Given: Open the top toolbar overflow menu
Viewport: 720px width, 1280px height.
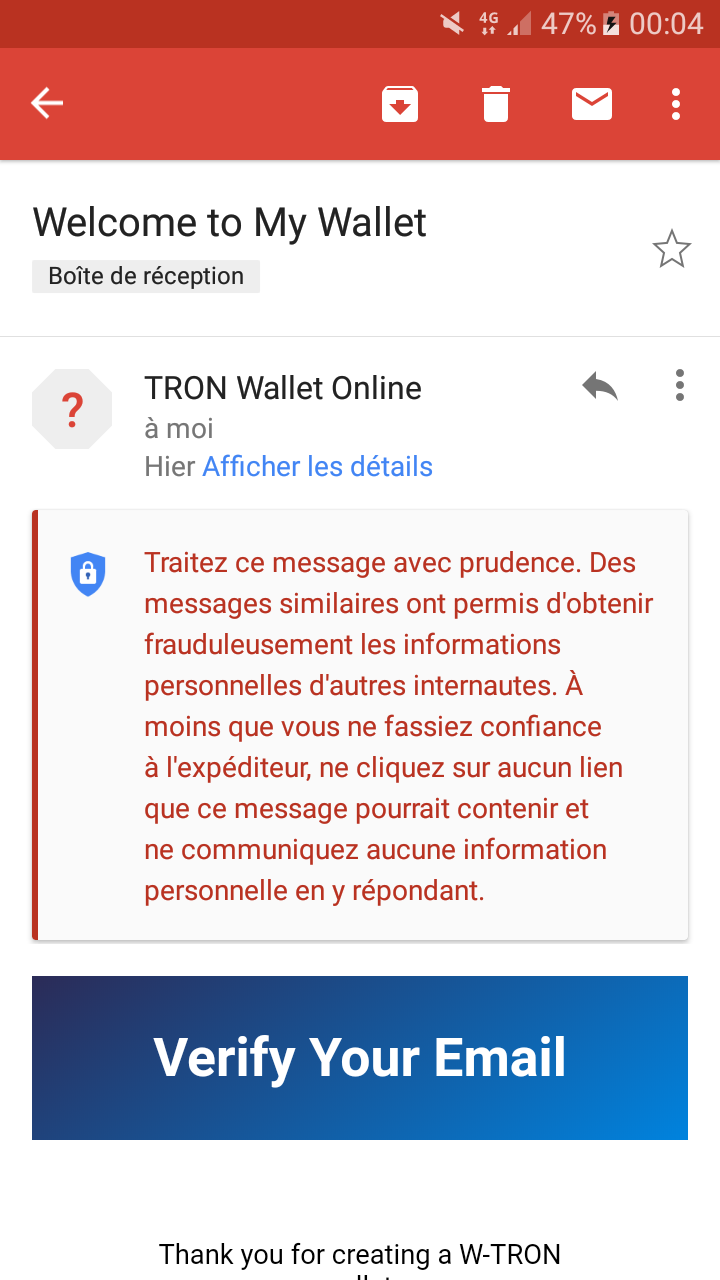Looking at the screenshot, I should (676, 104).
